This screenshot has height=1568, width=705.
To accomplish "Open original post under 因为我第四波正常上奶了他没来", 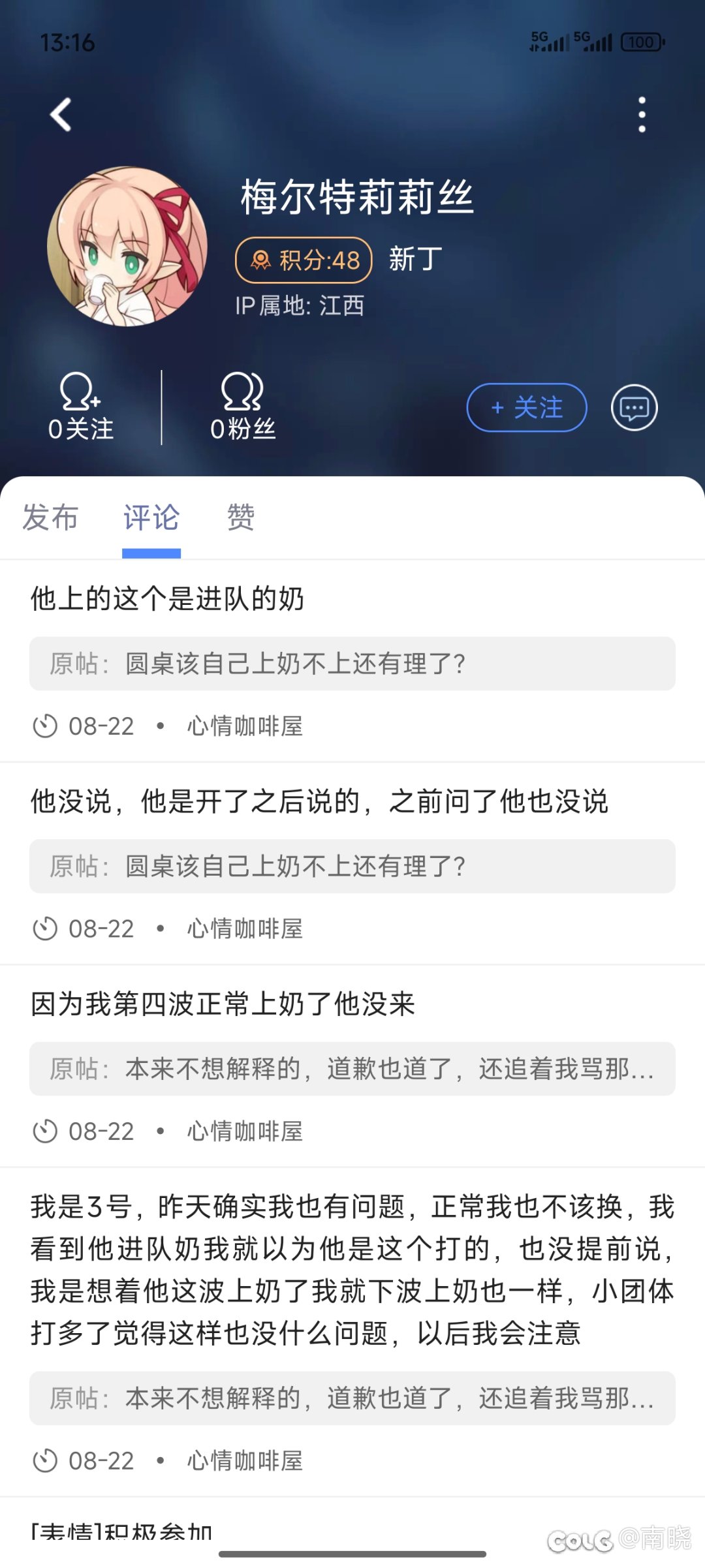I will [352, 1069].
